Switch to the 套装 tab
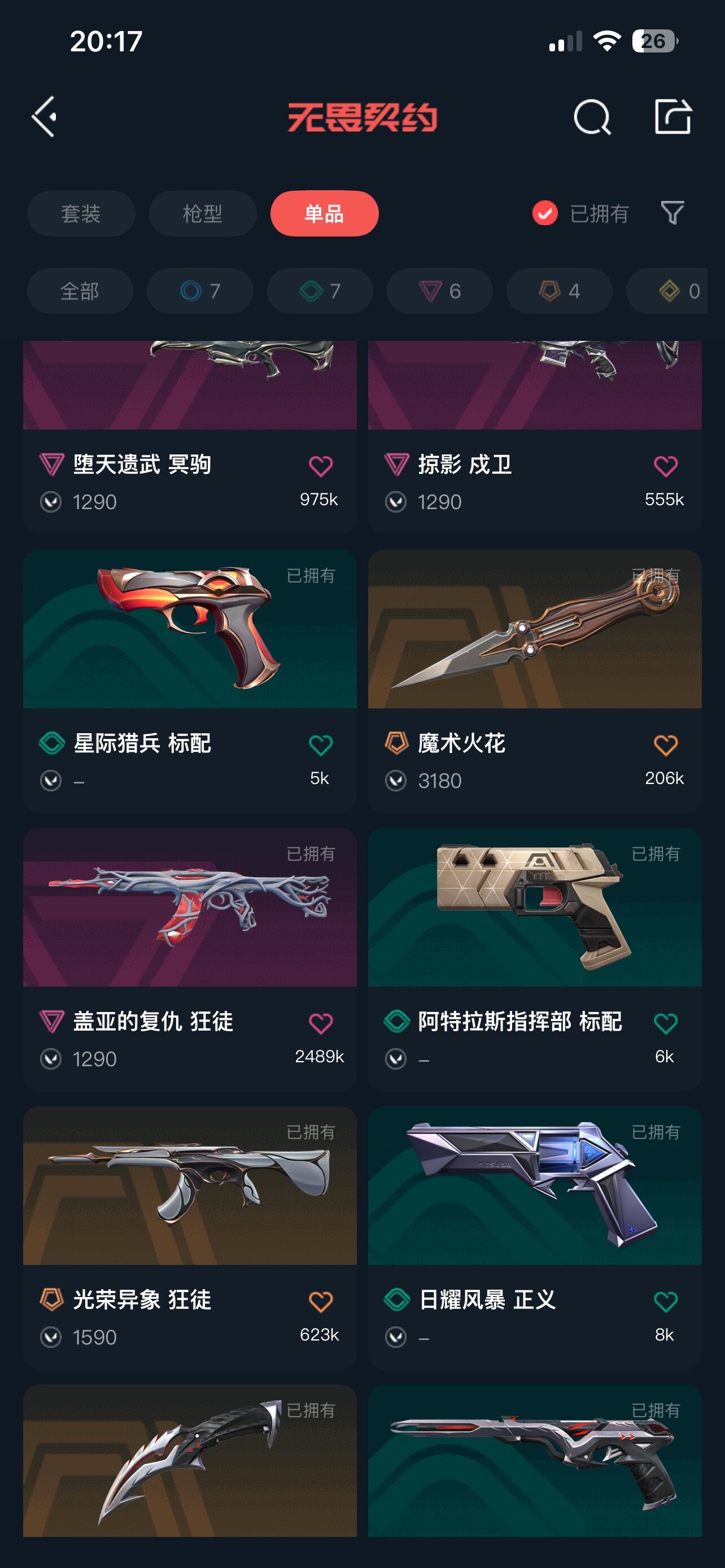725x1568 pixels. coord(81,214)
